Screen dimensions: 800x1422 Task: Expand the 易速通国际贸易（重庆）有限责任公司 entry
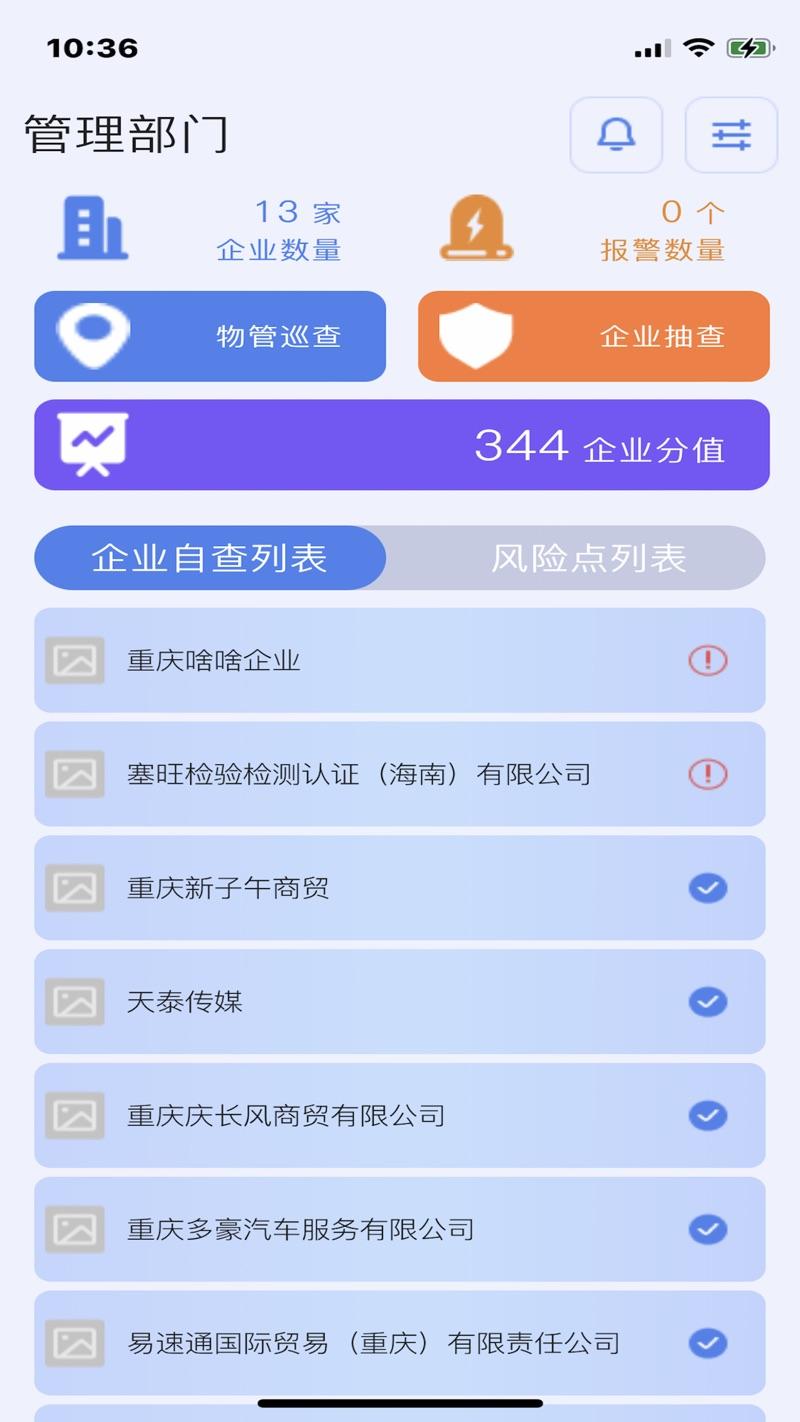pos(400,1343)
